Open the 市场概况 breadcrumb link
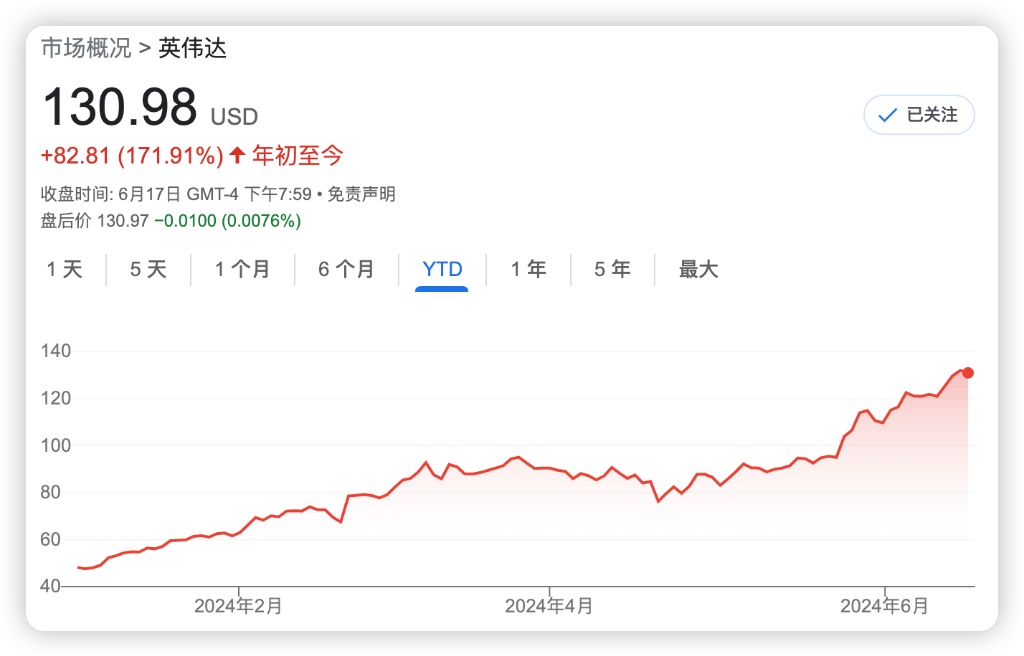This screenshot has width=1024, height=656. (86, 48)
